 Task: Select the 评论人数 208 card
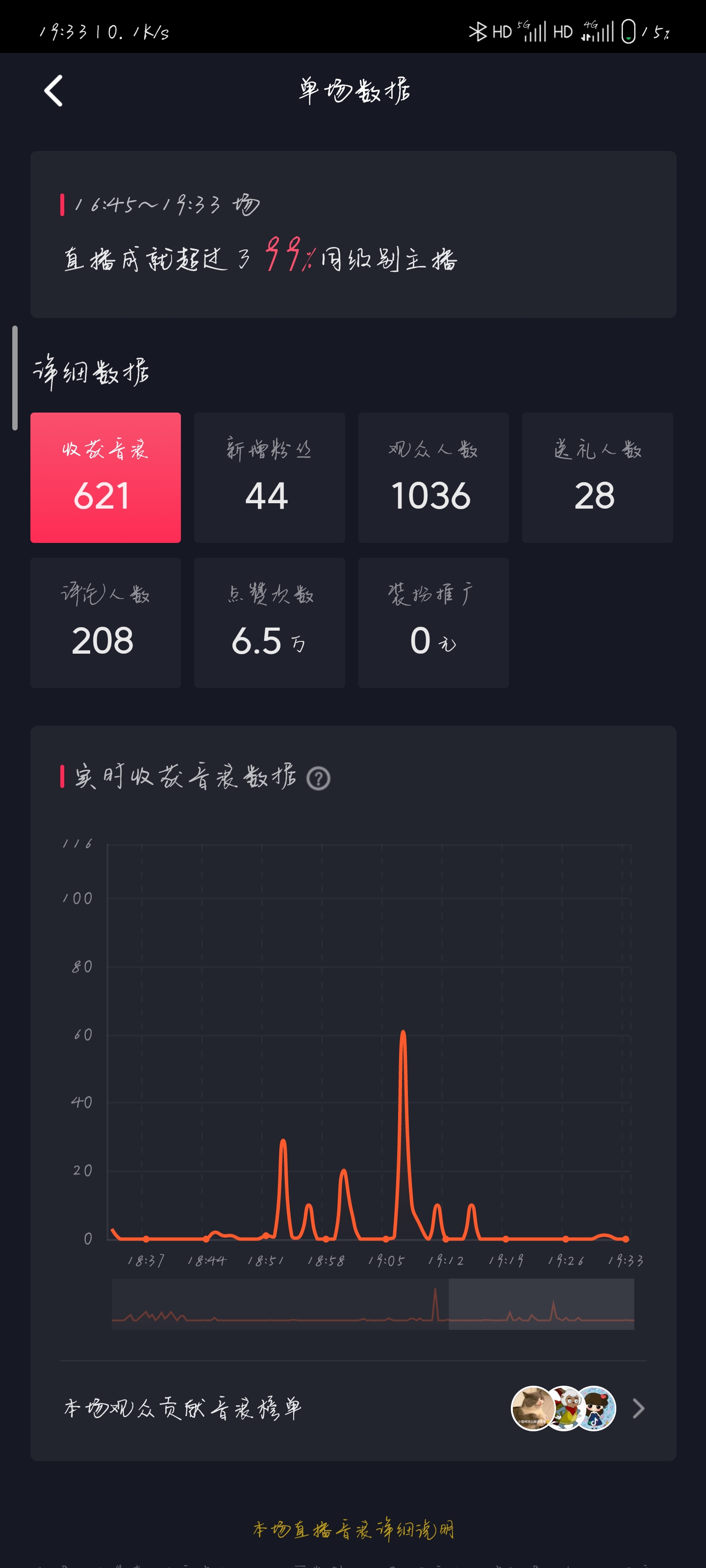[105, 622]
